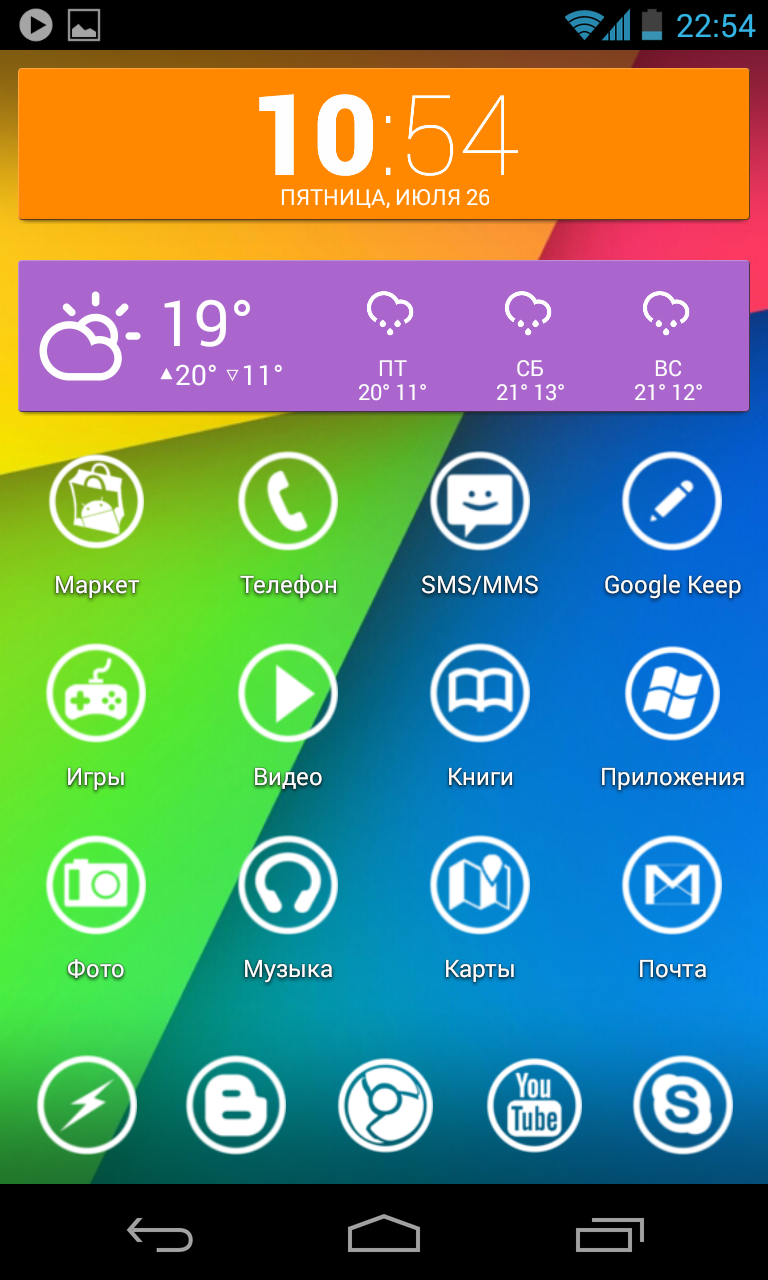Launch Chrome browser from the dock

385,1106
